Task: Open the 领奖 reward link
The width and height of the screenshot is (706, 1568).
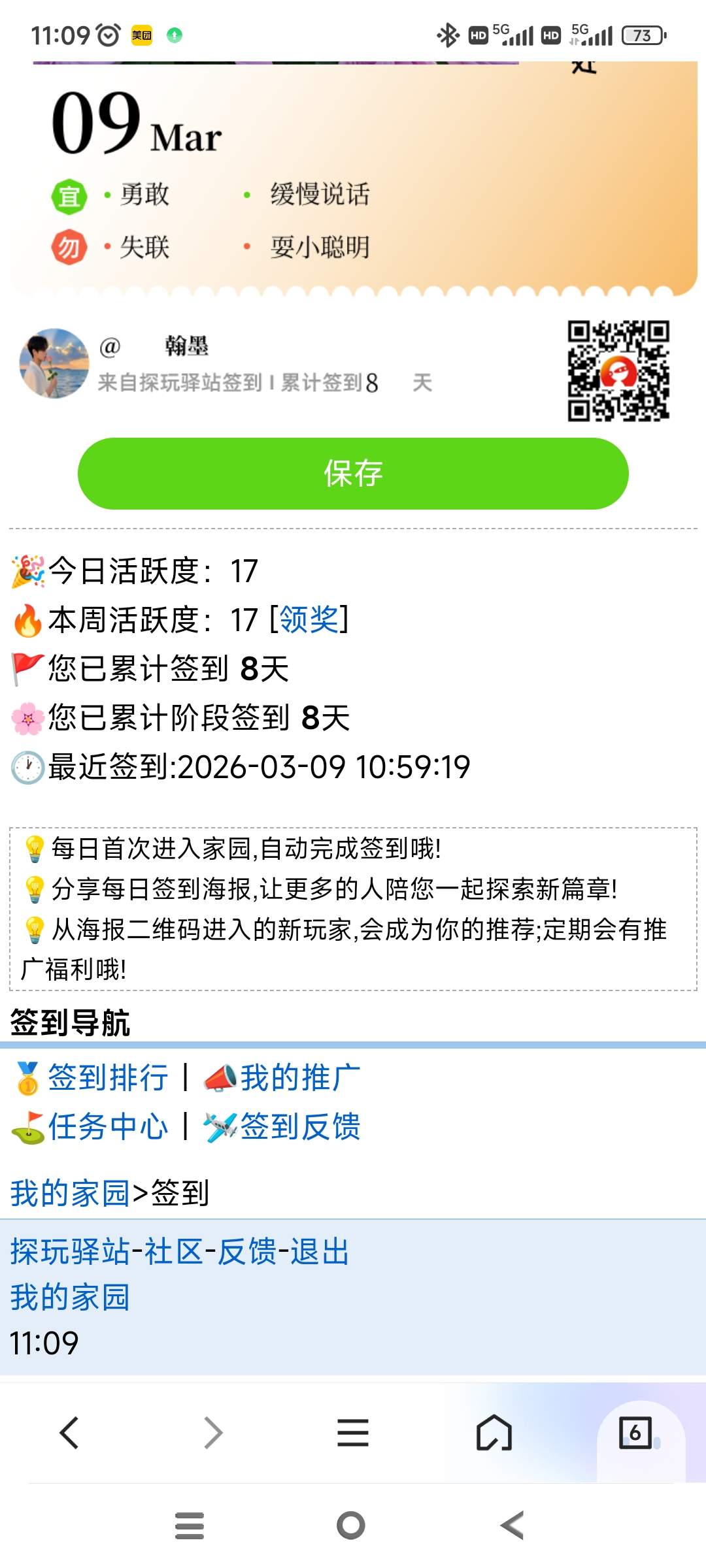Action: point(309,619)
